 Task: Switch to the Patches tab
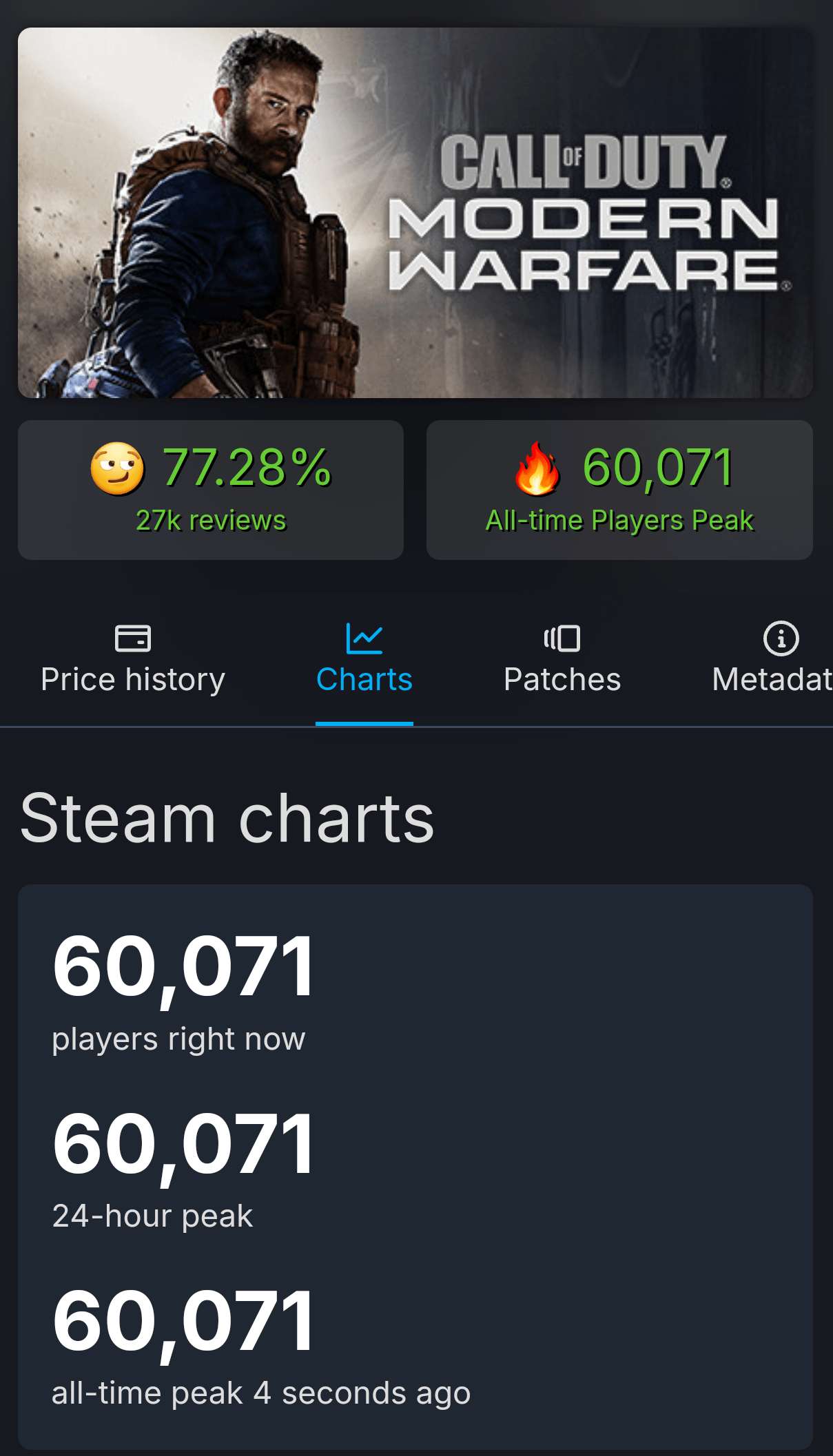pos(562,659)
